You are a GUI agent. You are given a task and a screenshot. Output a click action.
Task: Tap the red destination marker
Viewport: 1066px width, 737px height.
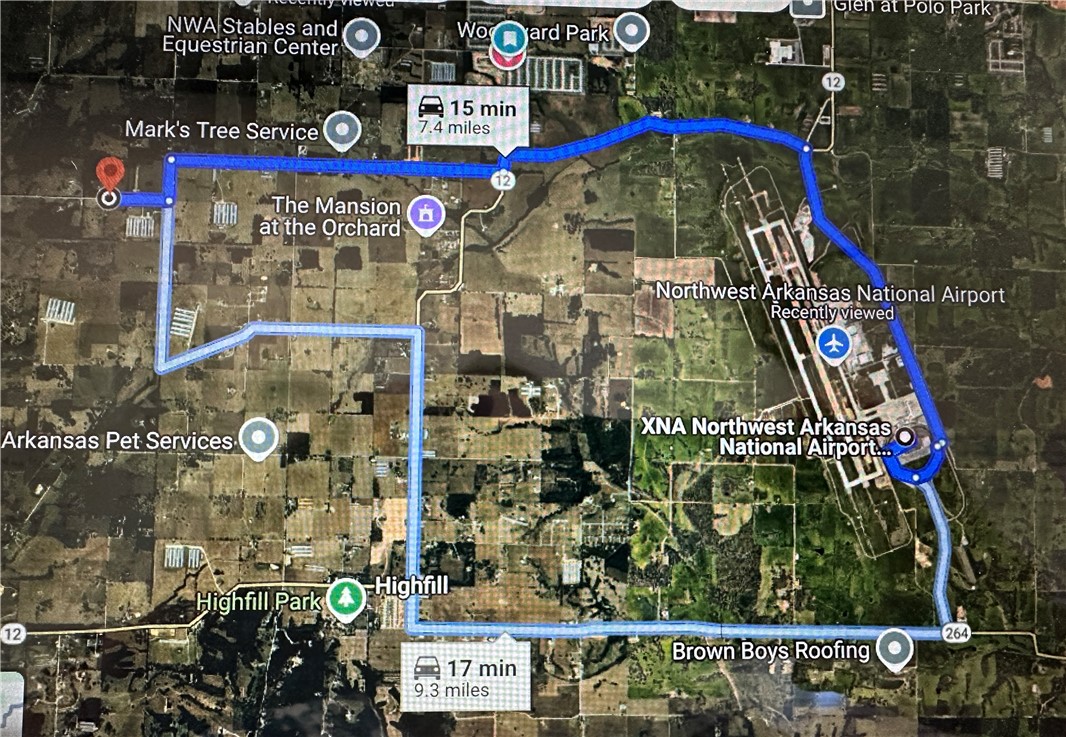click(108, 176)
